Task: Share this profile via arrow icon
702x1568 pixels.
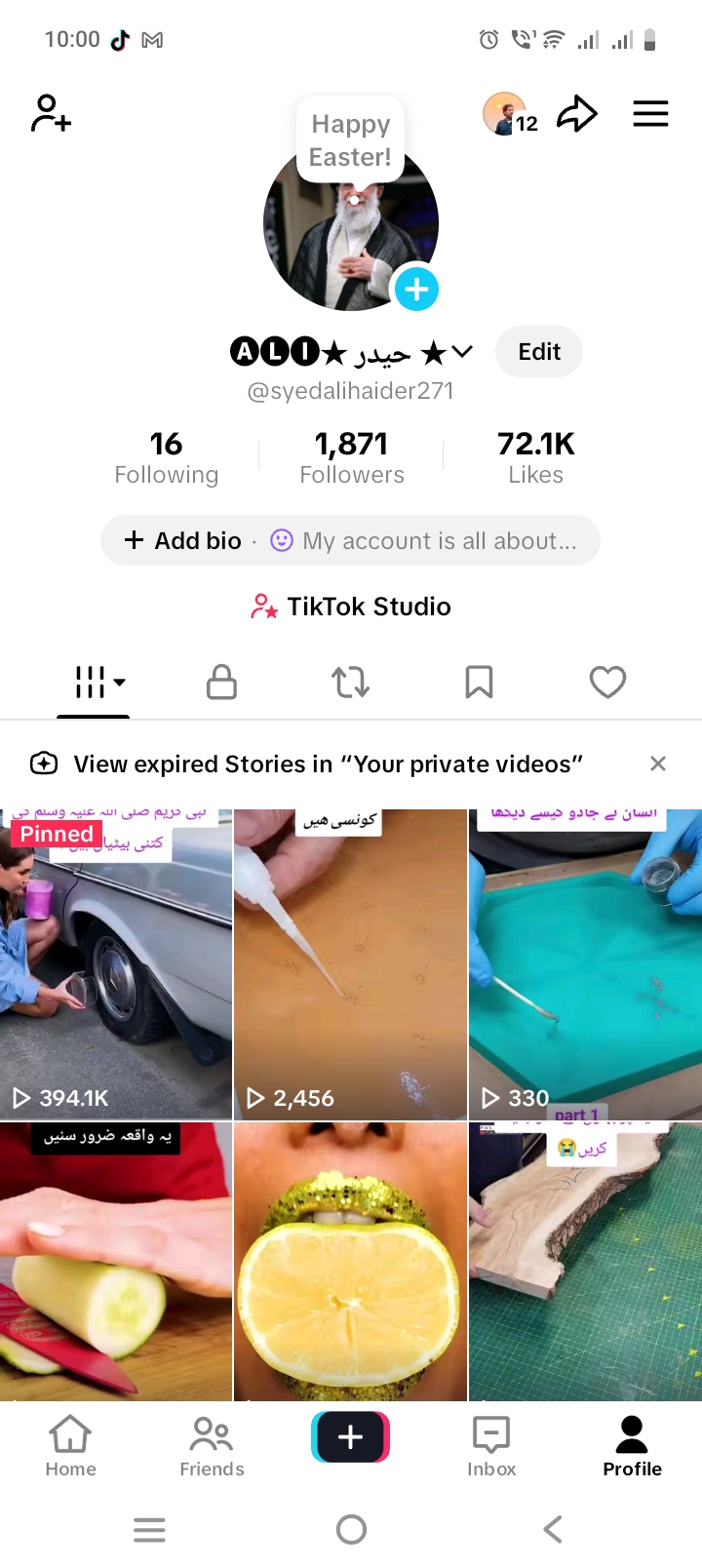Action: click(576, 114)
